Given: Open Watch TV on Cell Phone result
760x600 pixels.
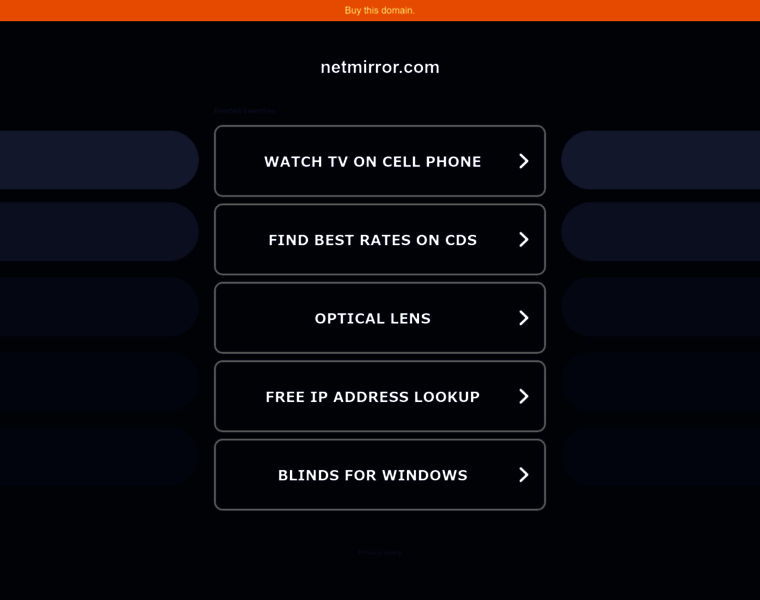Looking at the screenshot, I should click(x=379, y=161).
